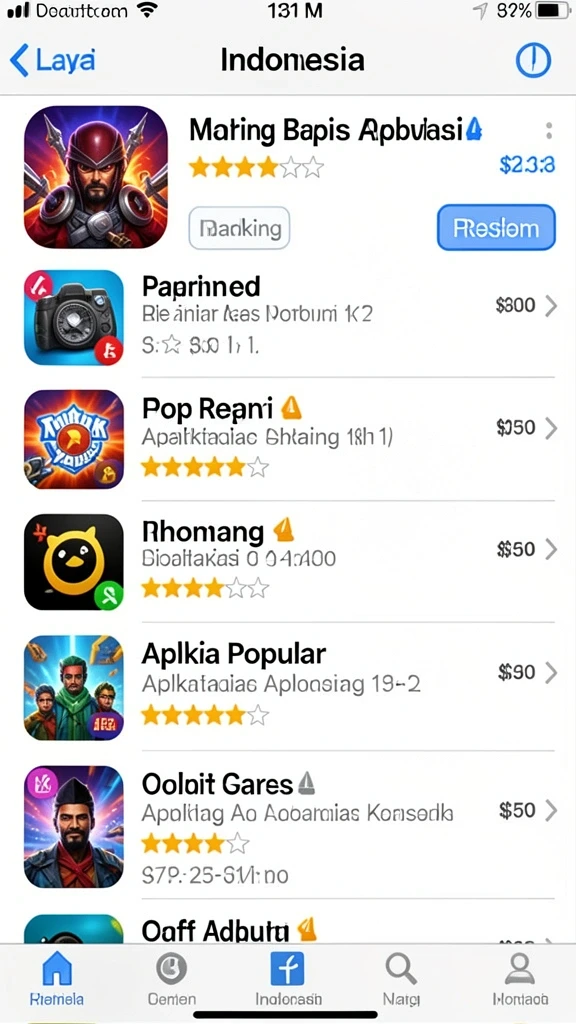
Task: Tap the blue Reslem button
Action: [496, 228]
